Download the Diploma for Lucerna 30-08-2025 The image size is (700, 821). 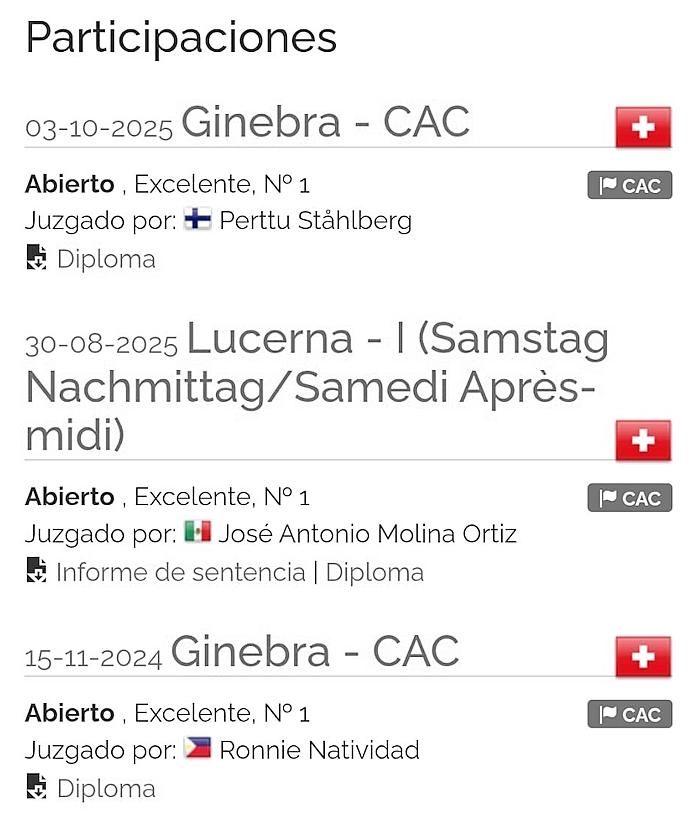click(375, 572)
